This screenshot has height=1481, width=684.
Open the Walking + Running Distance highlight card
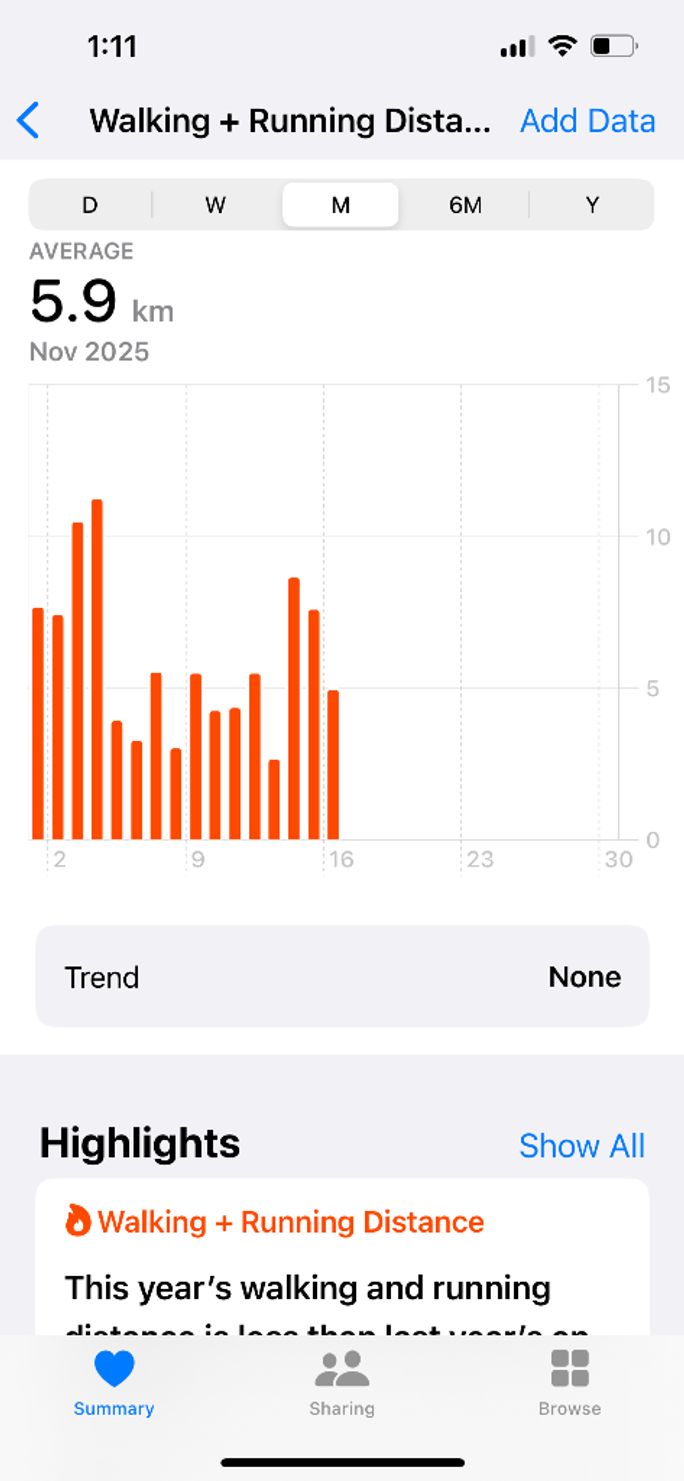click(x=342, y=1260)
